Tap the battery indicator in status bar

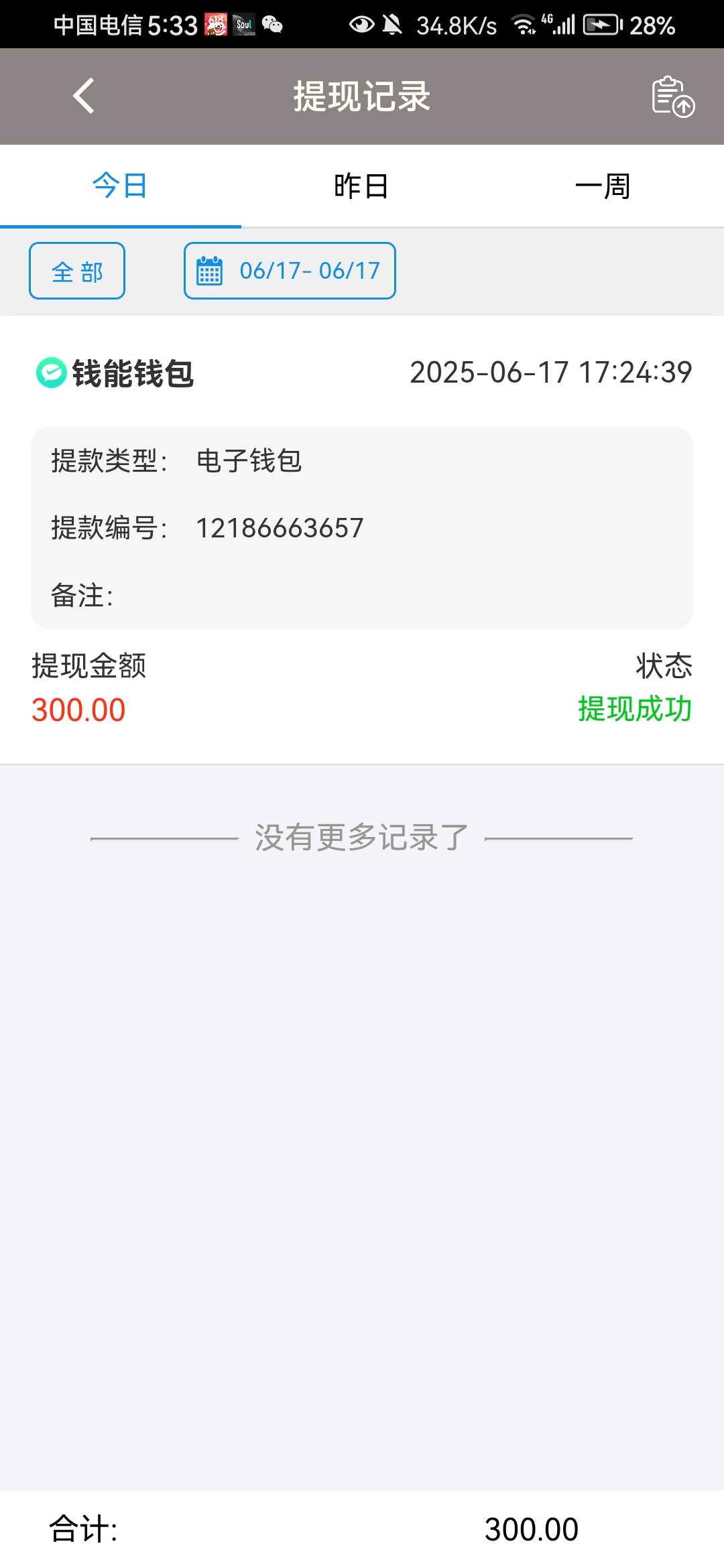(600, 24)
